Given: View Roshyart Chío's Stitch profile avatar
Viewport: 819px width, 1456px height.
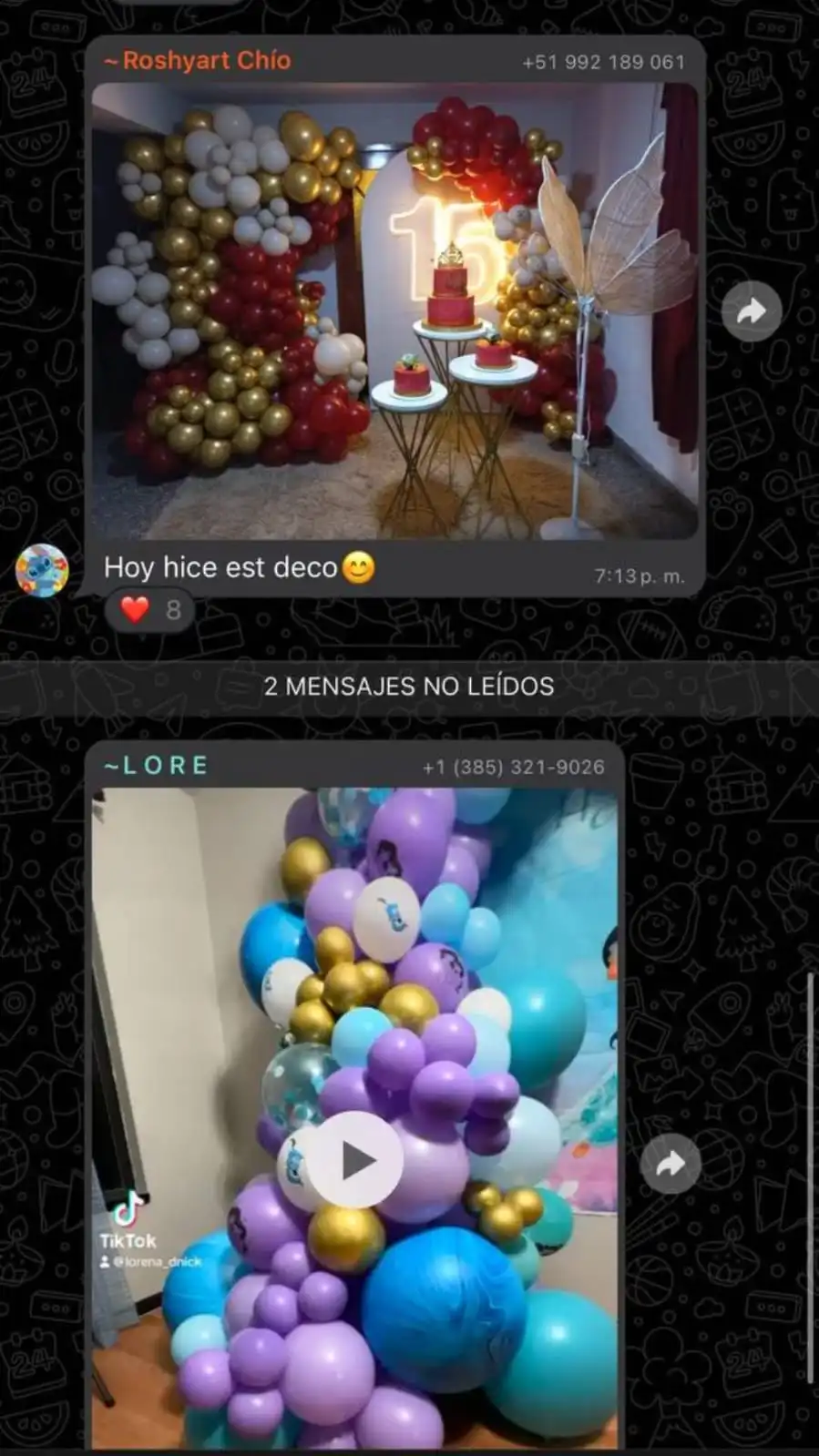Looking at the screenshot, I should click(42, 571).
